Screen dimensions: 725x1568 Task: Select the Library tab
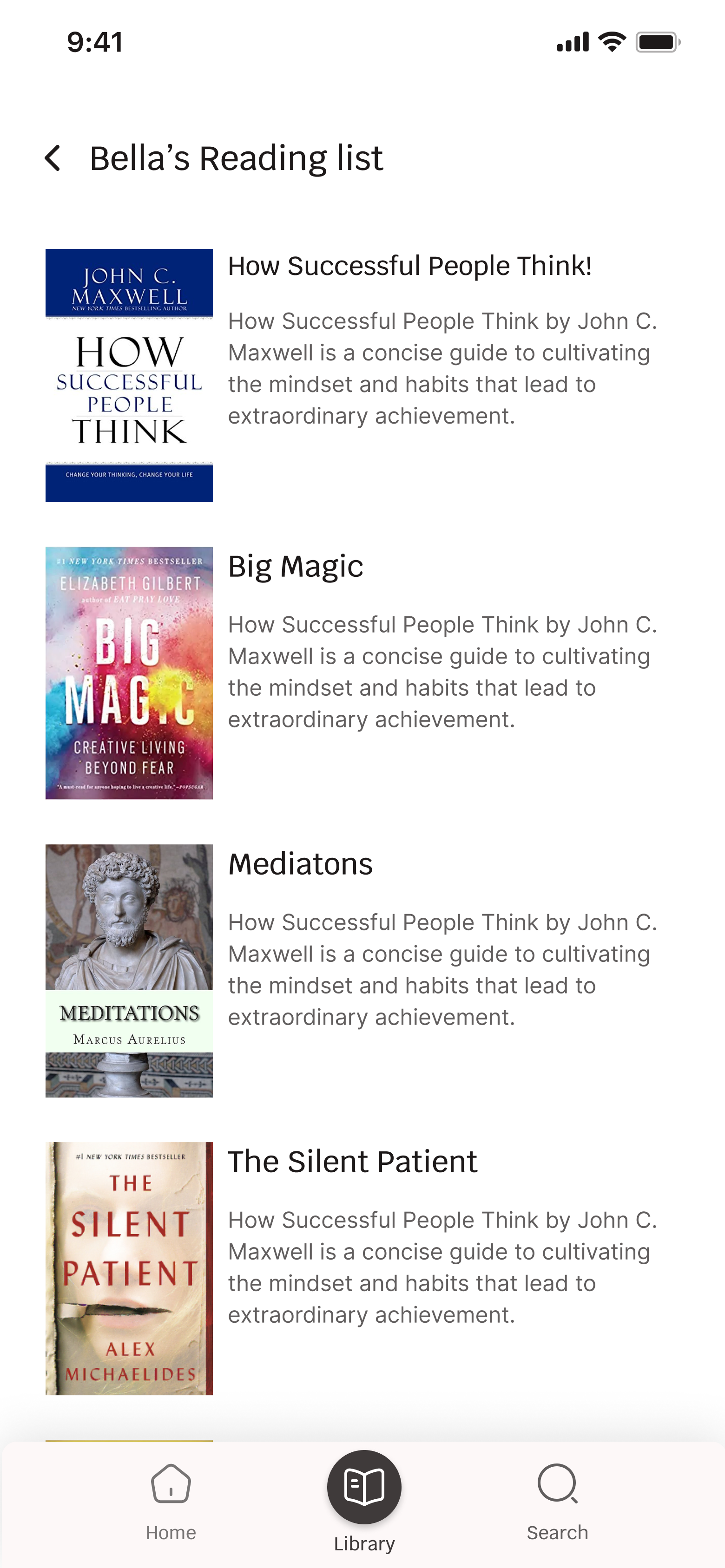[364, 1501]
